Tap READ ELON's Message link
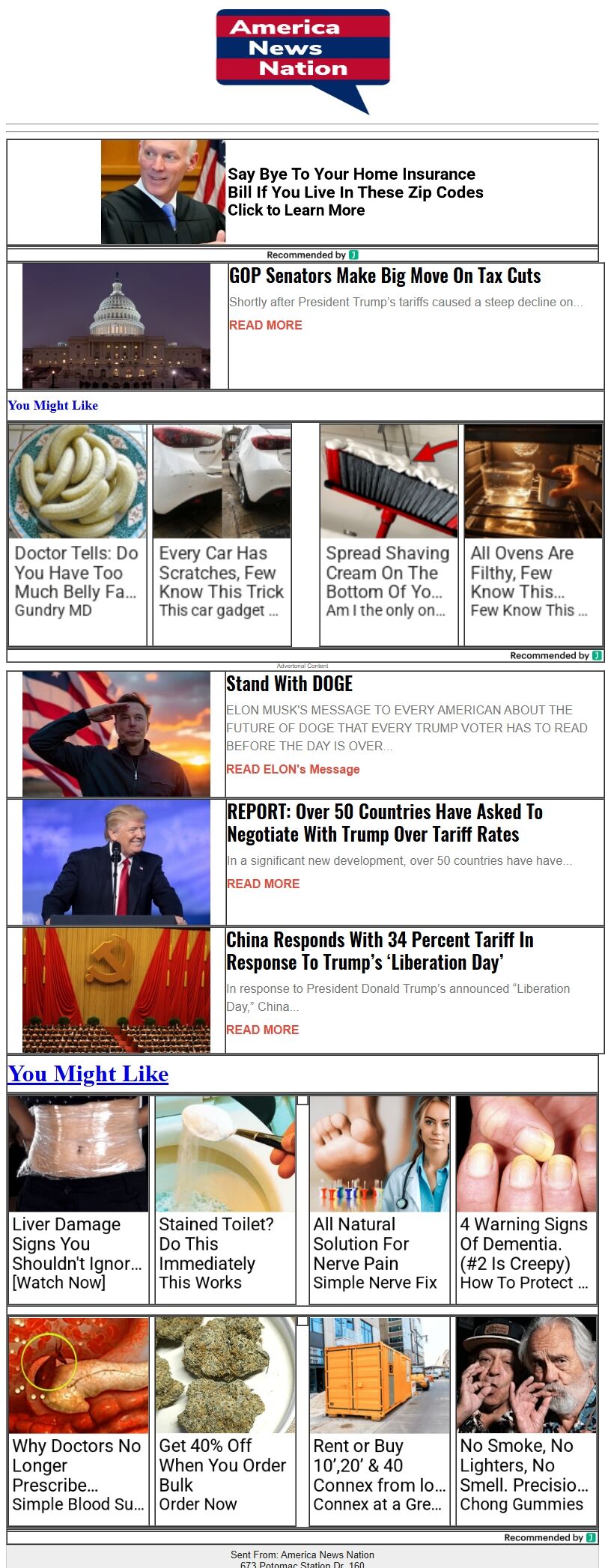Image resolution: width=605 pixels, height=1568 pixels. point(293,769)
